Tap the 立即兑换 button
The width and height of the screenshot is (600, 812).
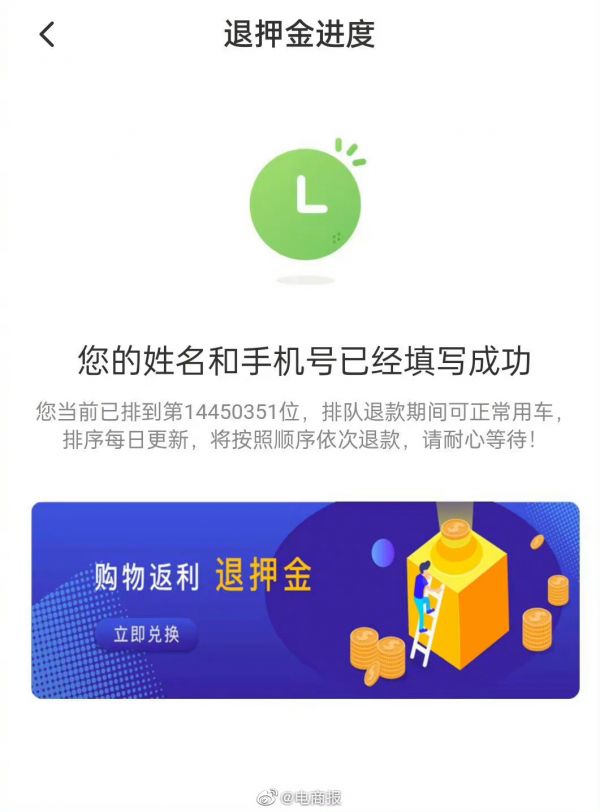146,635
